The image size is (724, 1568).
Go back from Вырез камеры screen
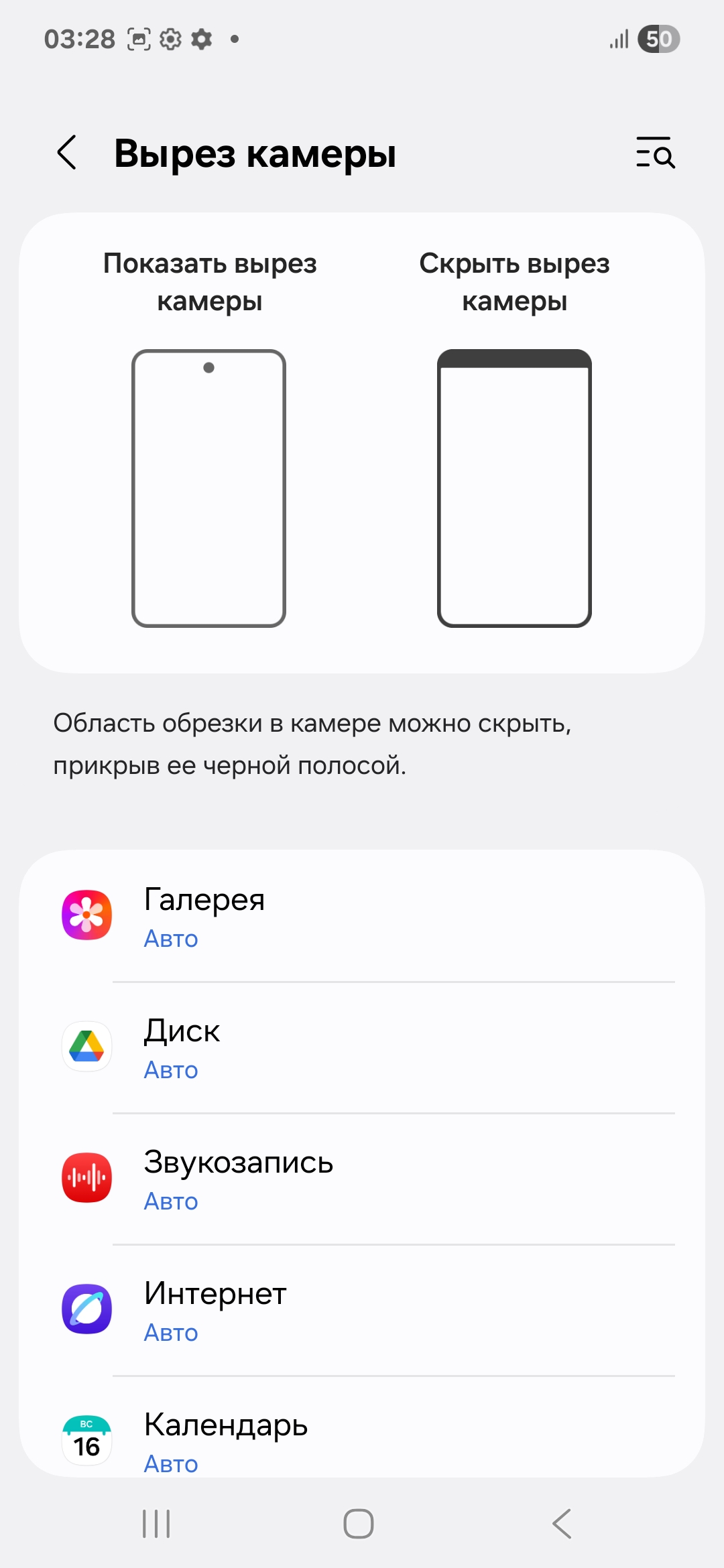(66, 153)
